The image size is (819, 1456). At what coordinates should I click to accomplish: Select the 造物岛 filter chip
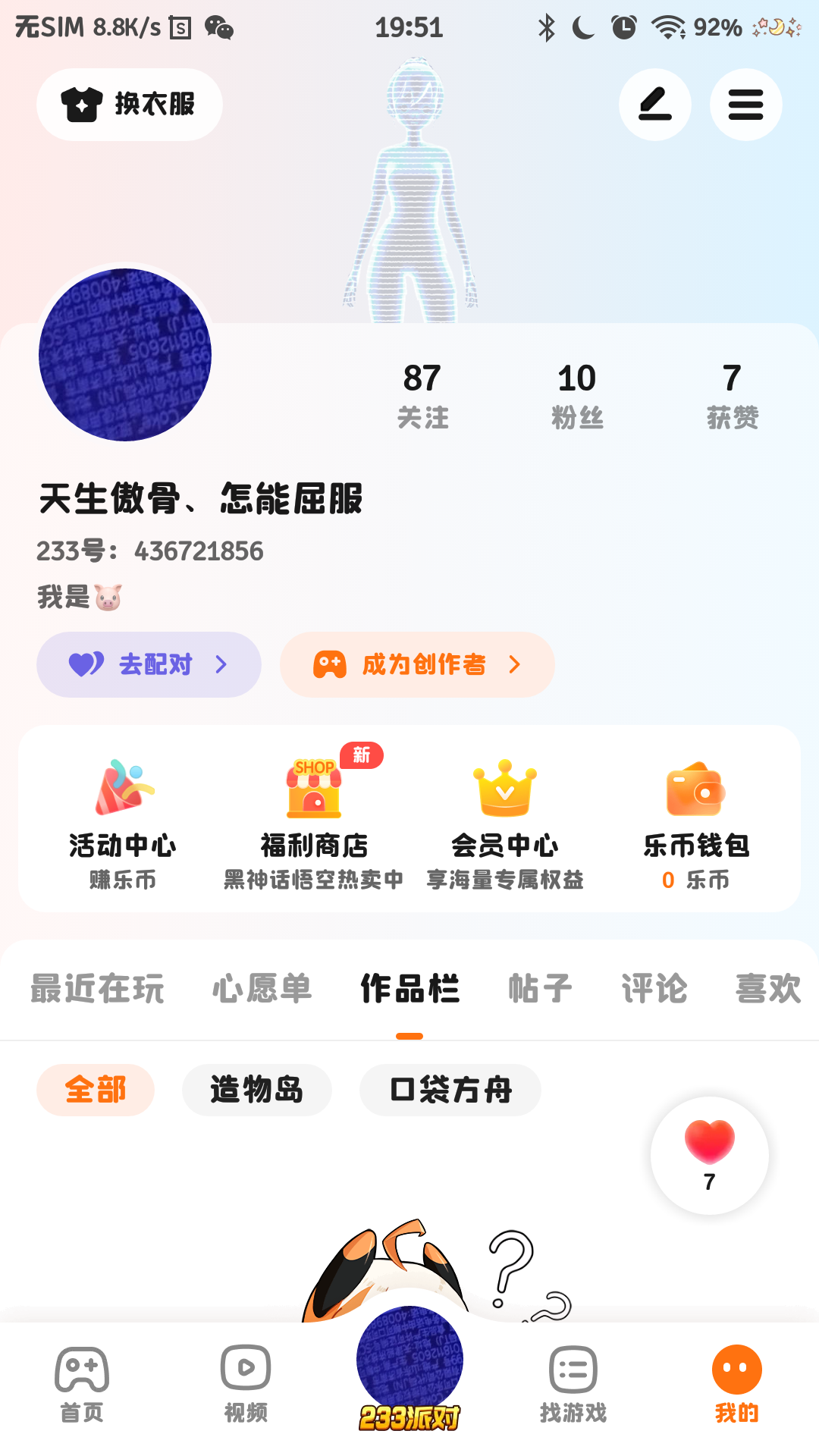coord(257,1090)
